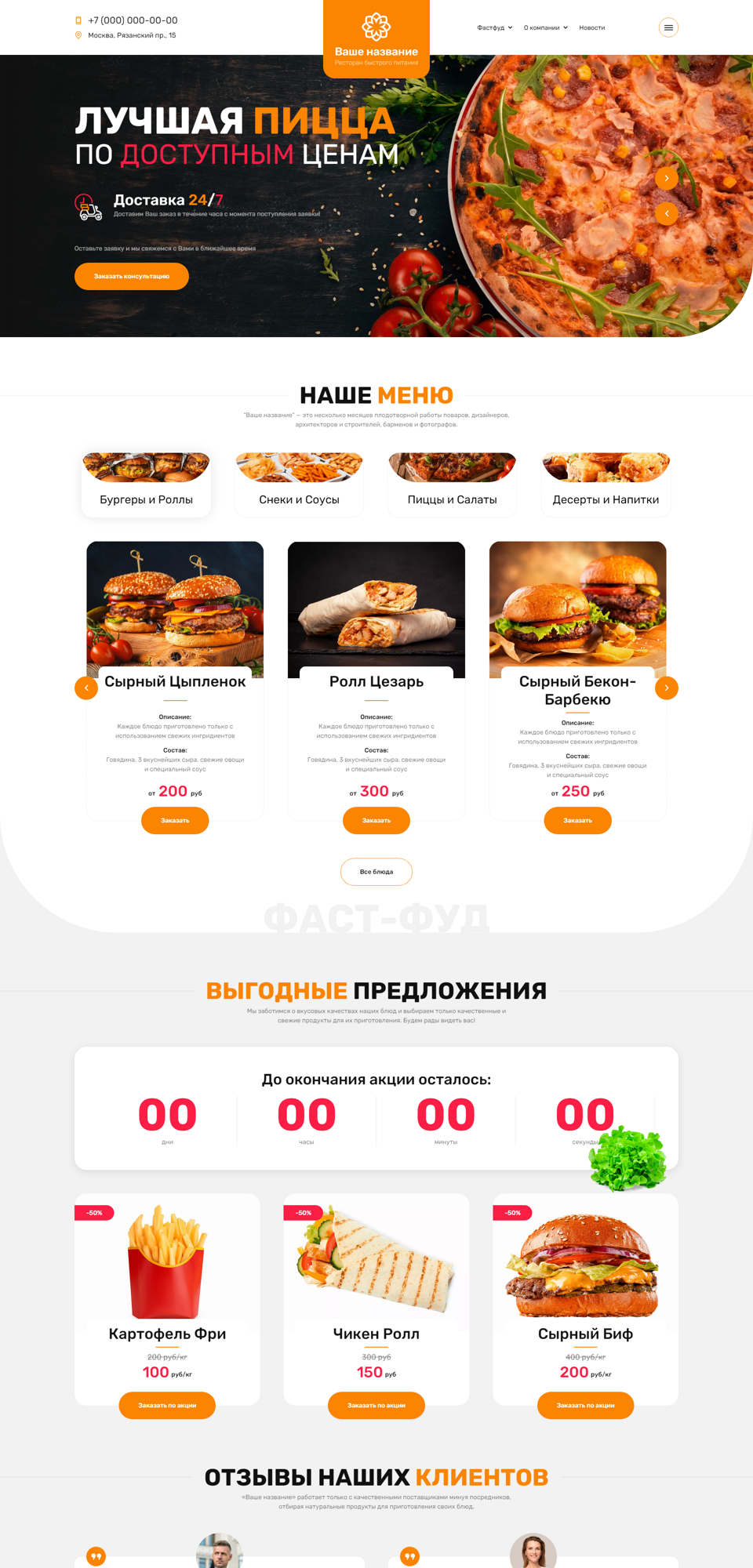753x1568 pixels.
Task: Select Бургеры и Роллы category
Action: click(146, 485)
